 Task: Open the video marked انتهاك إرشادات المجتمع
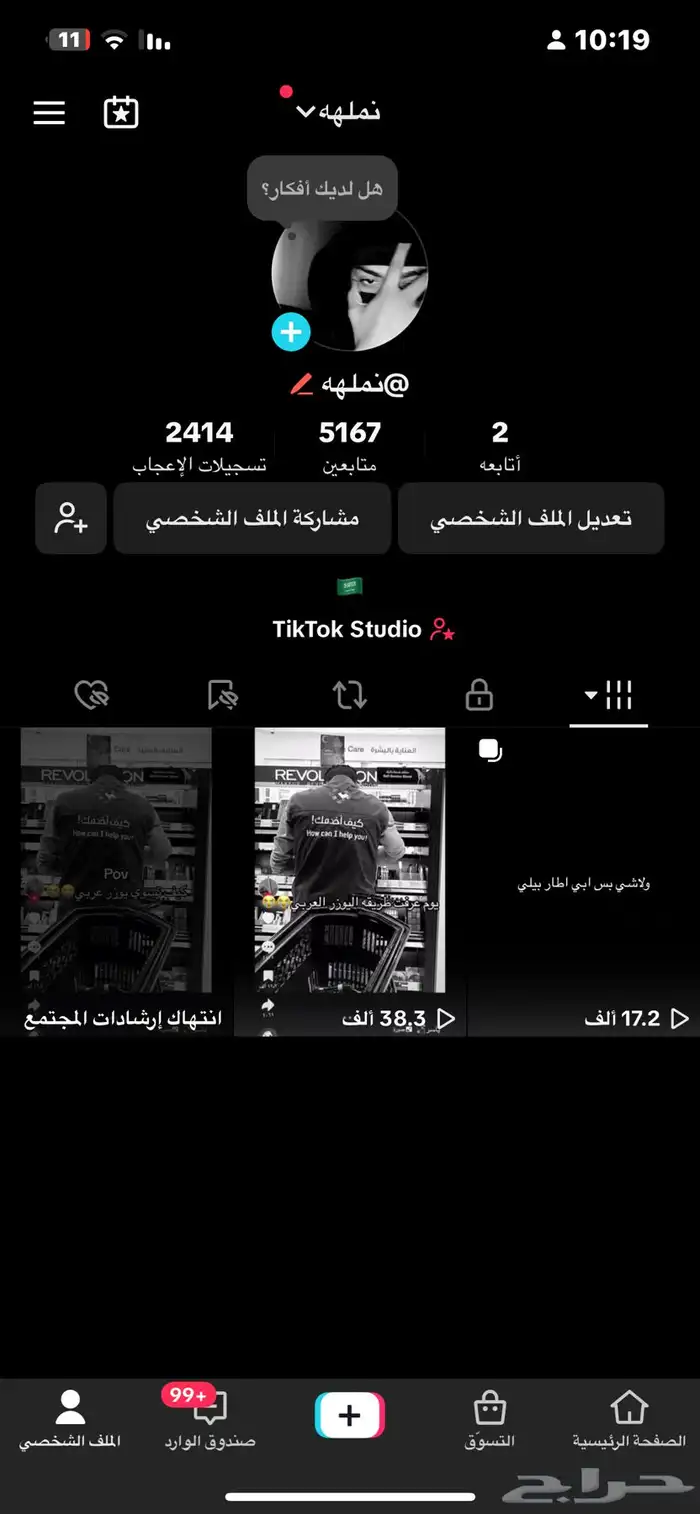coord(116,880)
